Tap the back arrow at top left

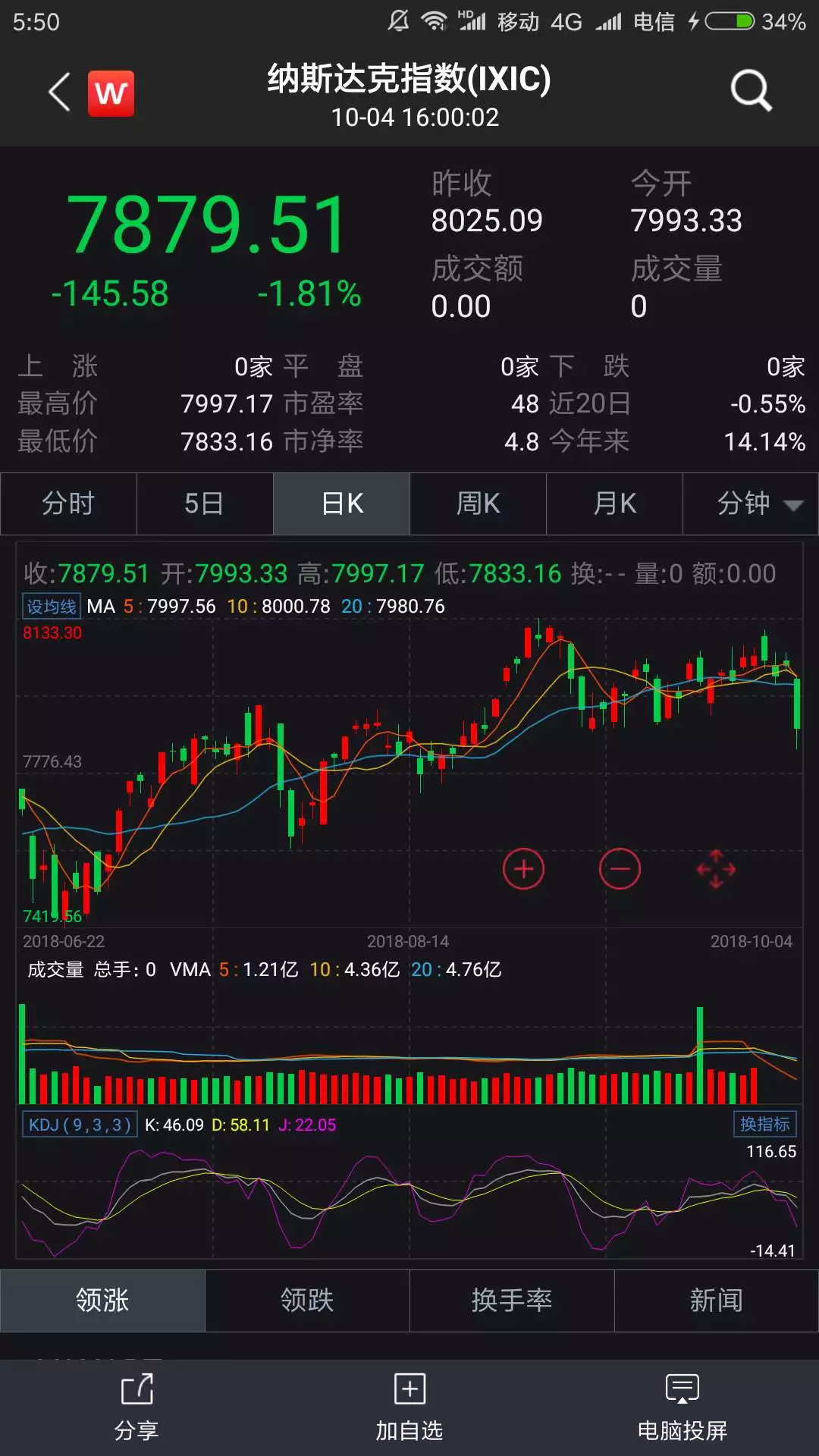click(57, 91)
